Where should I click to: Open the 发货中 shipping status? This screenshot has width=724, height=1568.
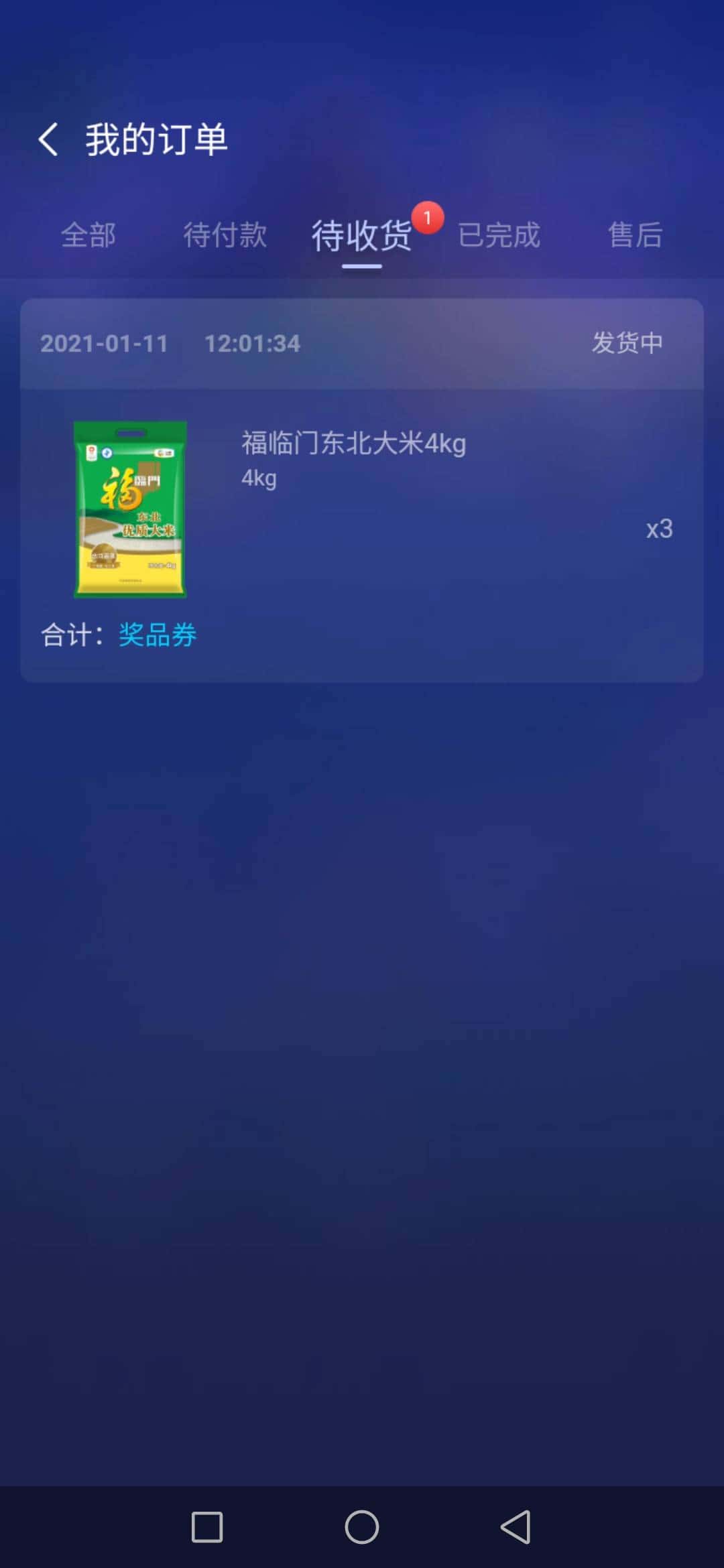coord(625,343)
